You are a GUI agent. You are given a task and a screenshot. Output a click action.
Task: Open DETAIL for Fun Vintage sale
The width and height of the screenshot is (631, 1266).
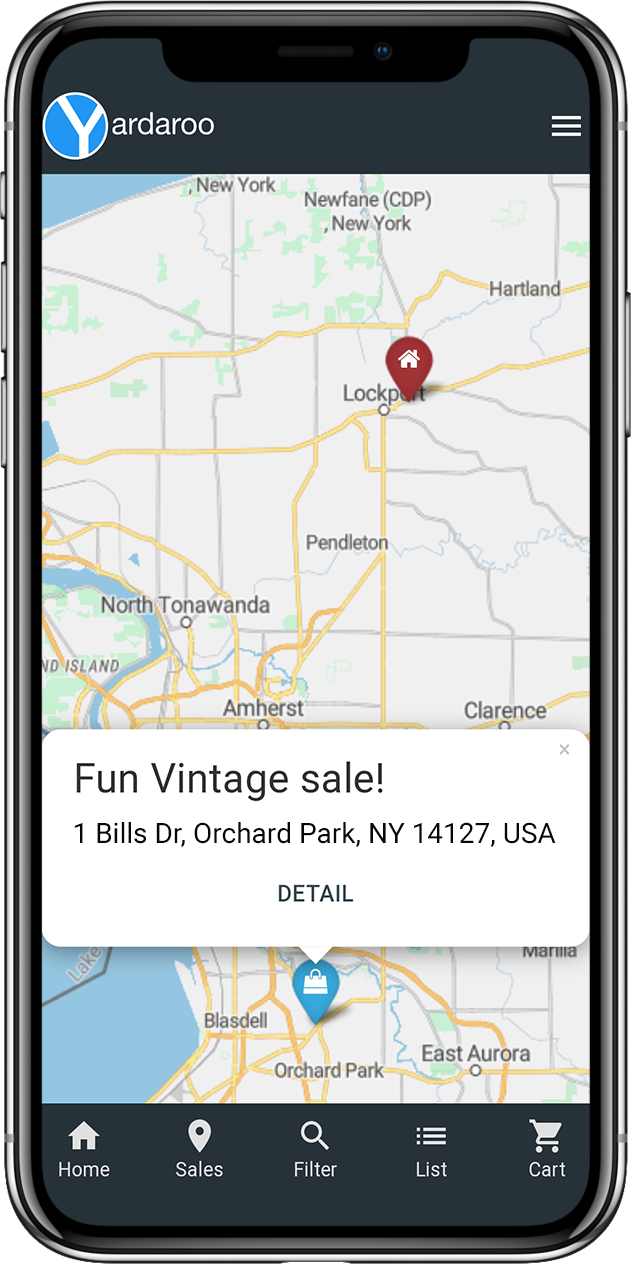(315, 893)
